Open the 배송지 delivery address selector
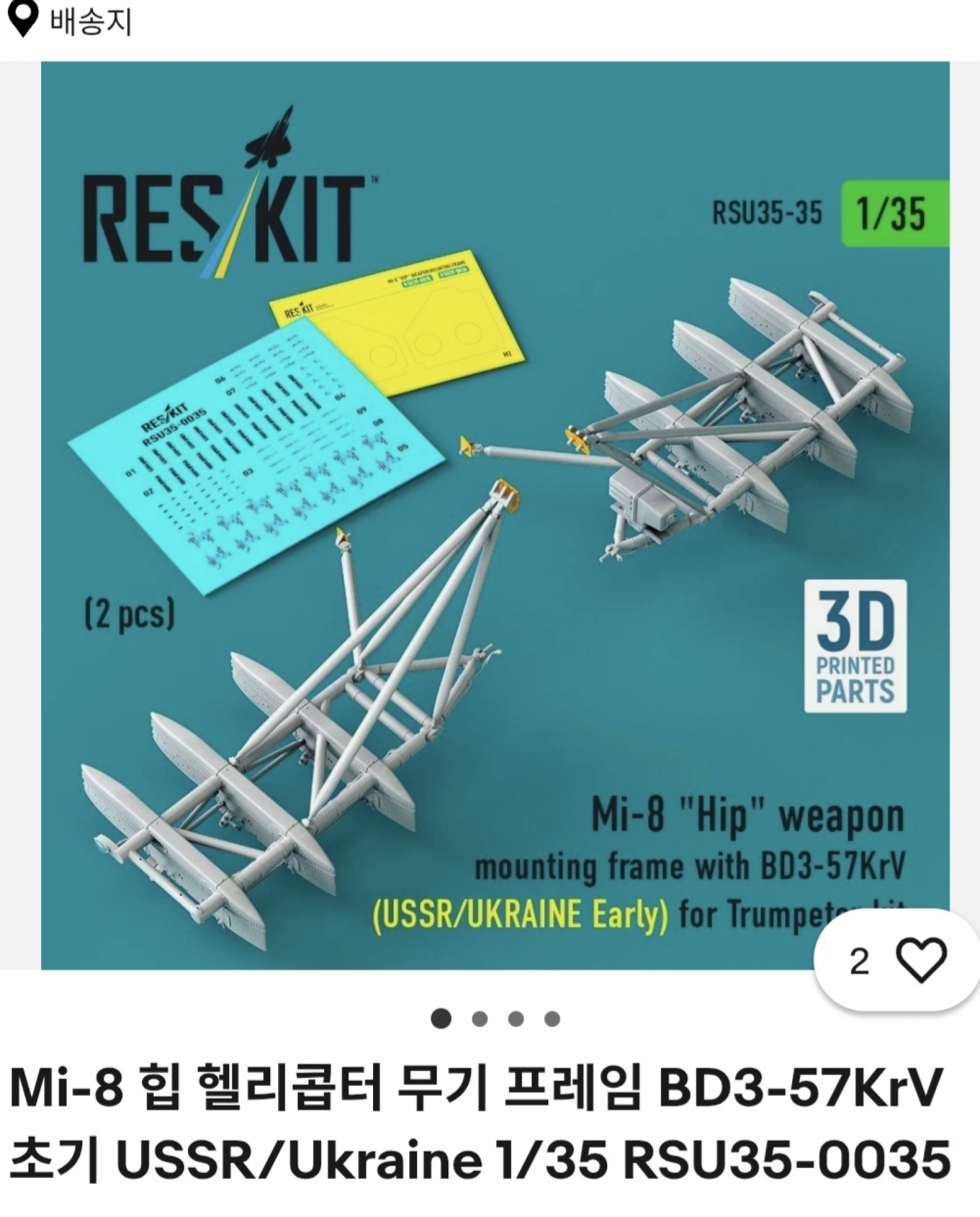 [73, 22]
